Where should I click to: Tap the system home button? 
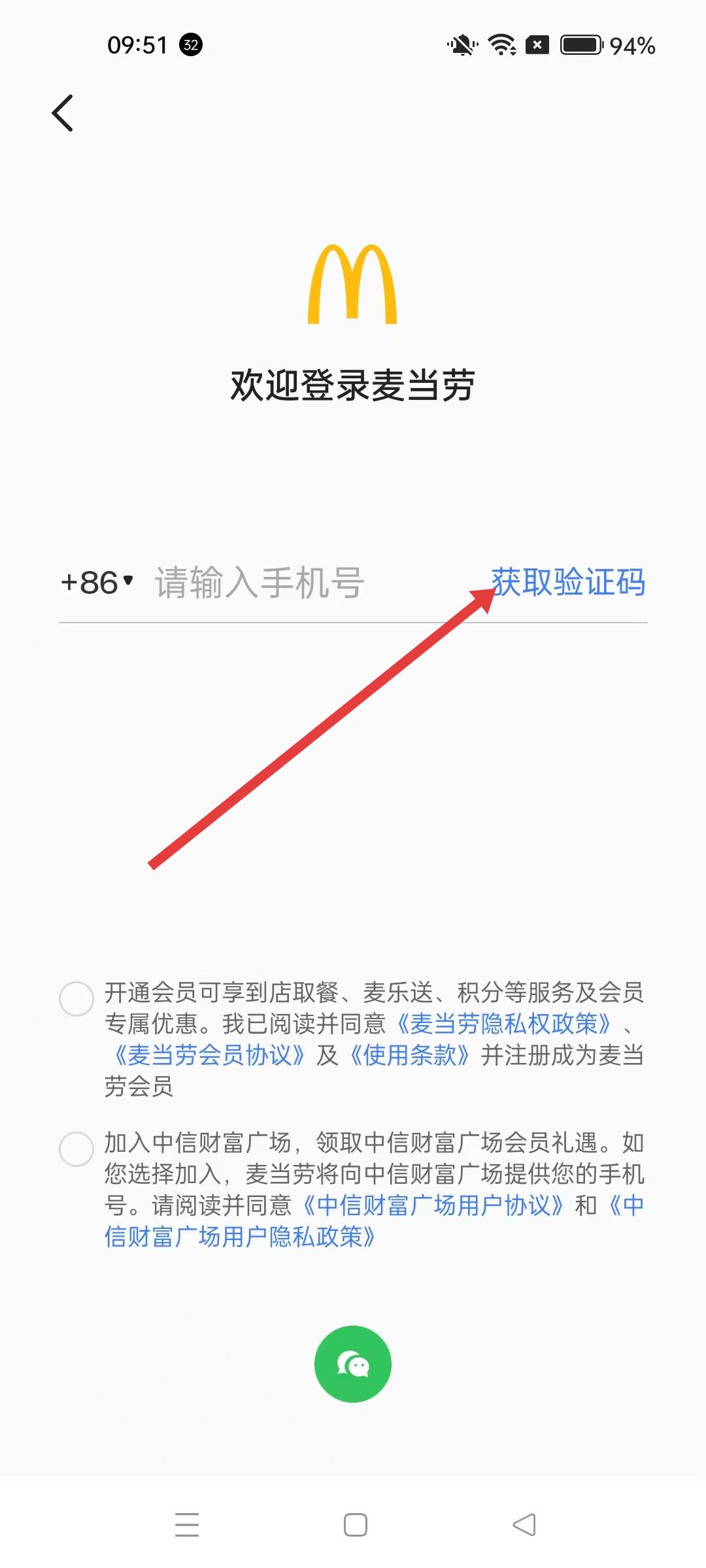355,1525
